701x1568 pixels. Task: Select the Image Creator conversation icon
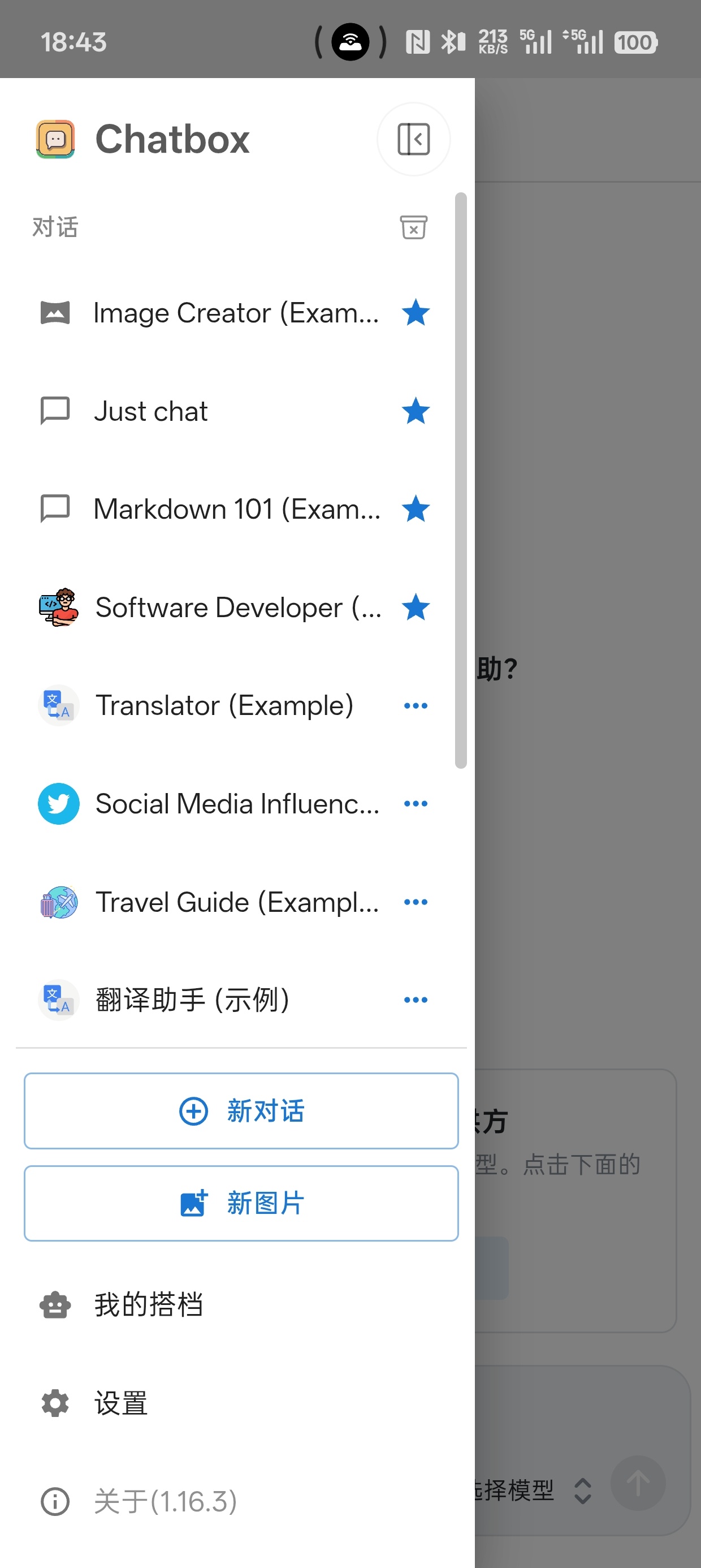click(x=55, y=313)
